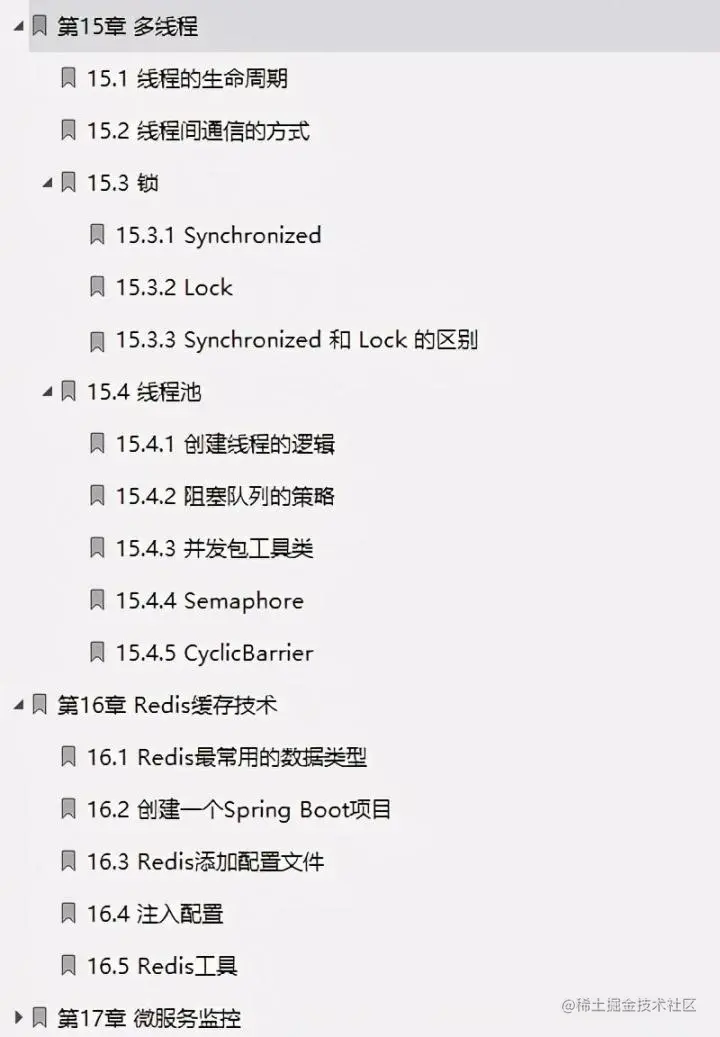Image resolution: width=720 pixels, height=1037 pixels.
Task: Collapse the 15.4 线程池 section
Action: [47, 392]
